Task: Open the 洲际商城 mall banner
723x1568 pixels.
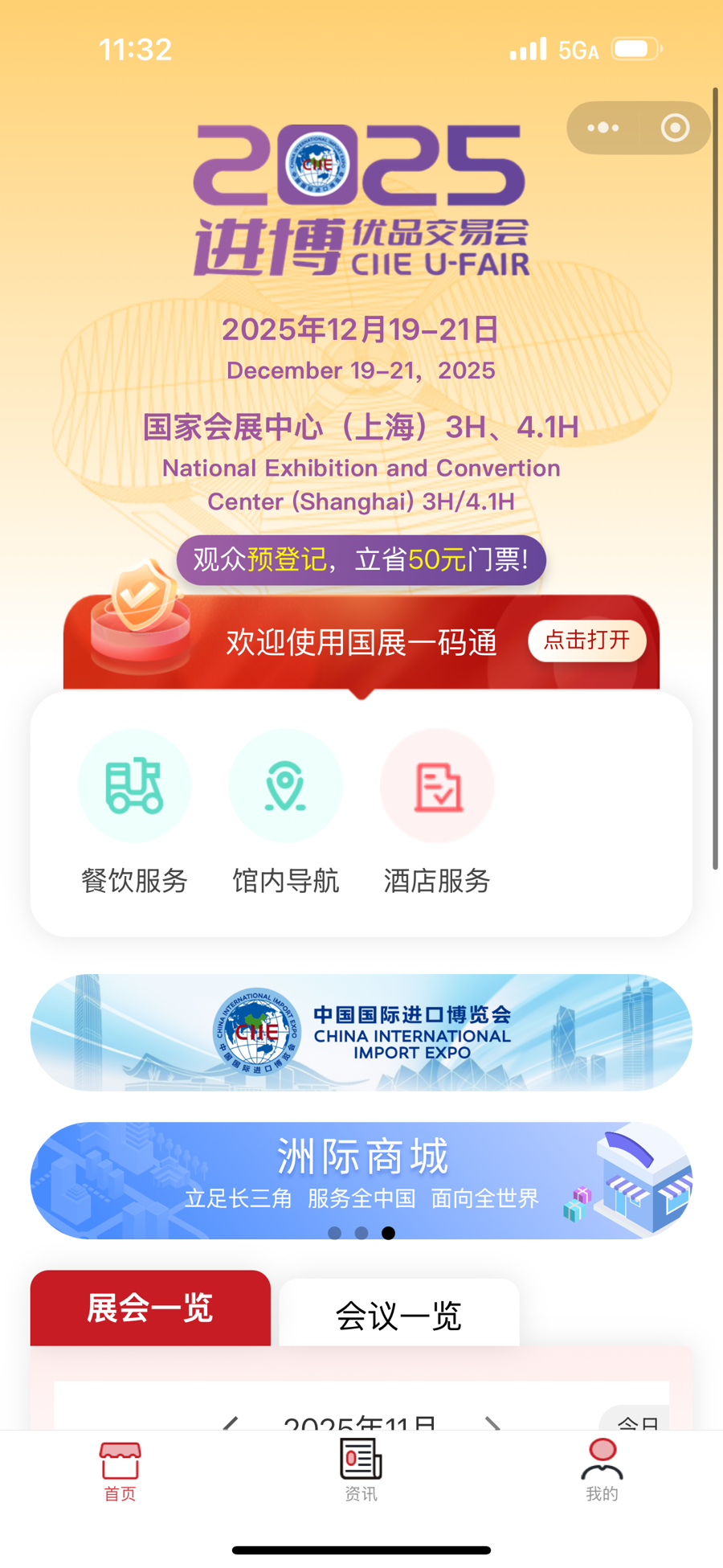Action: (361, 1173)
